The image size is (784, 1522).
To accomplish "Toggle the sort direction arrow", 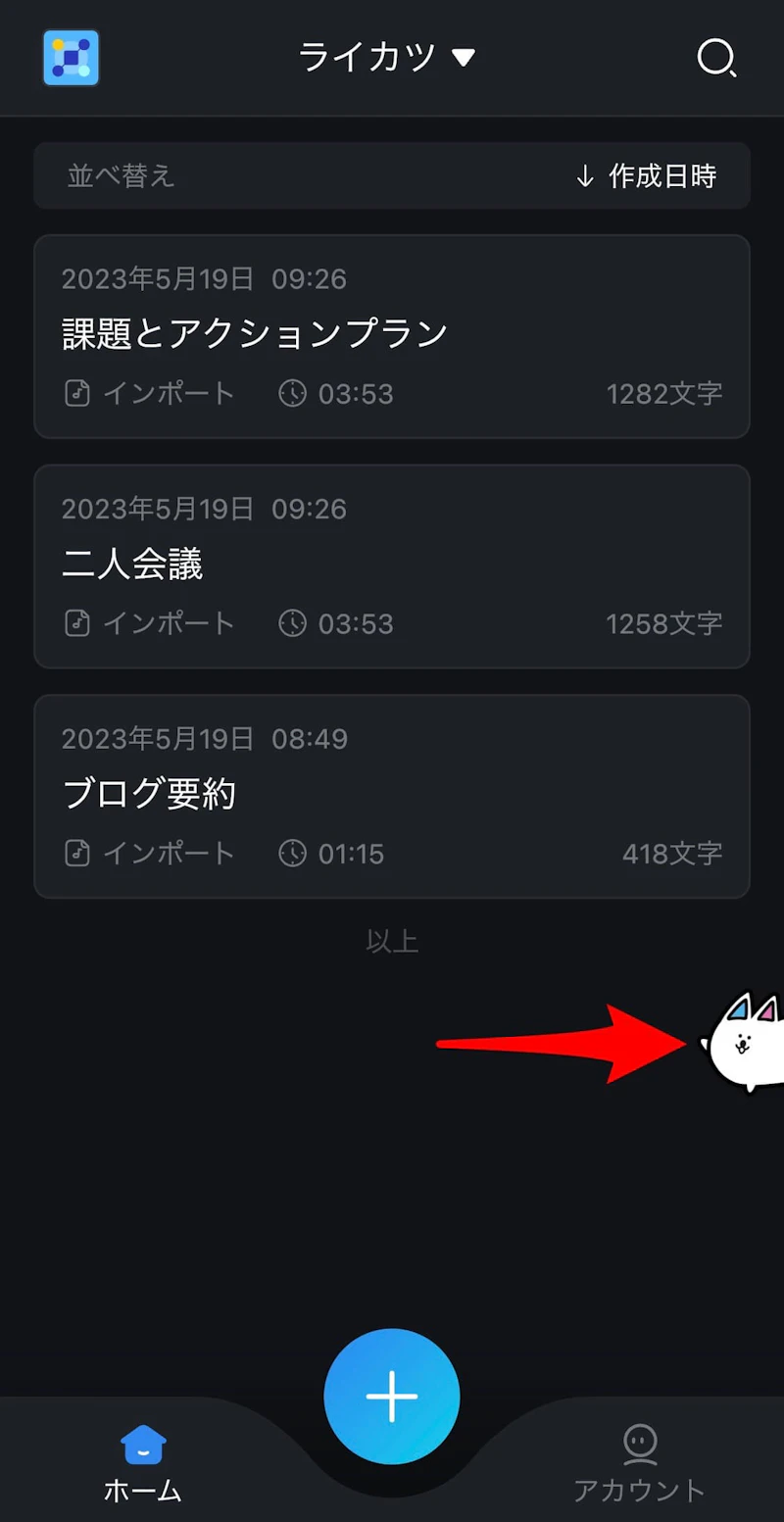I will tap(583, 175).
